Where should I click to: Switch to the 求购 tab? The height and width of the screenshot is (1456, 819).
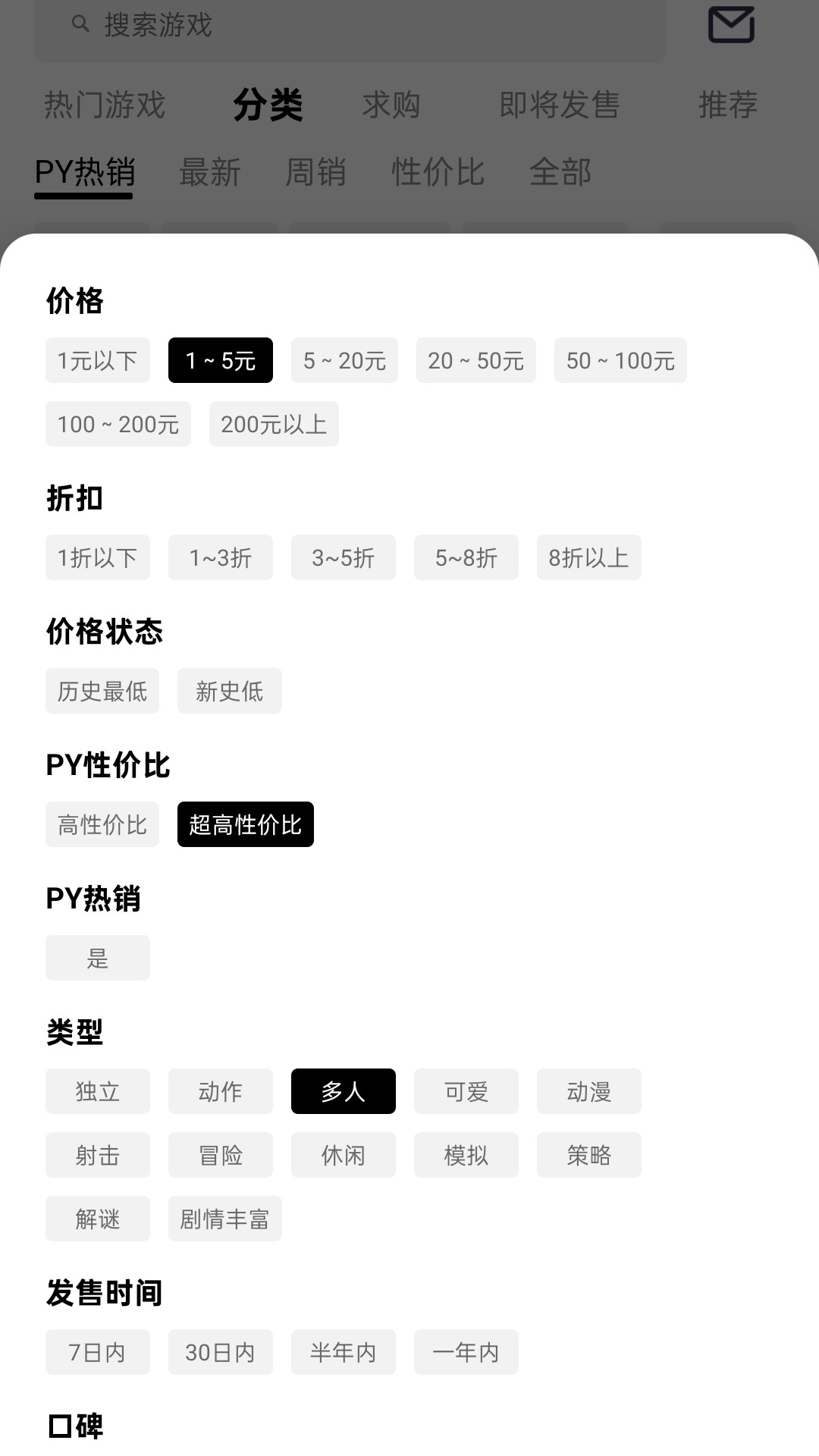[x=391, y=105]
